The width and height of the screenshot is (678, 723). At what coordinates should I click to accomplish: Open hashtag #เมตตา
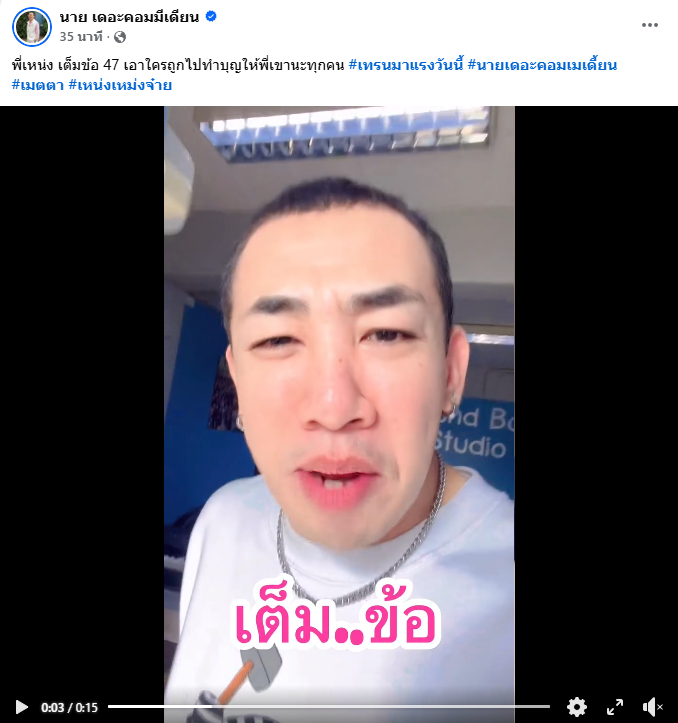(38, 85)
